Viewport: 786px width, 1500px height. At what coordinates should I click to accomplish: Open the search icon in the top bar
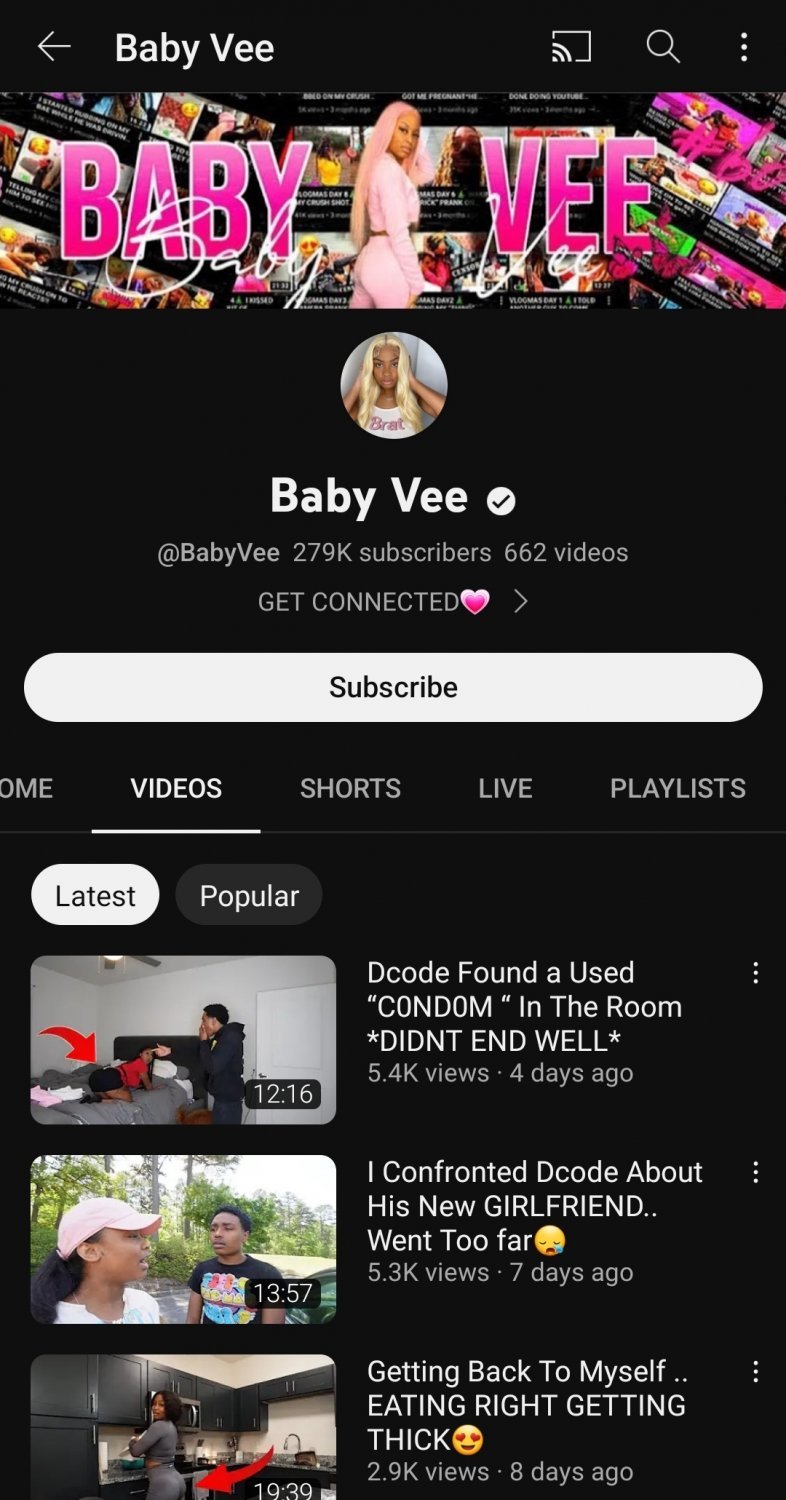coord(662,47)
